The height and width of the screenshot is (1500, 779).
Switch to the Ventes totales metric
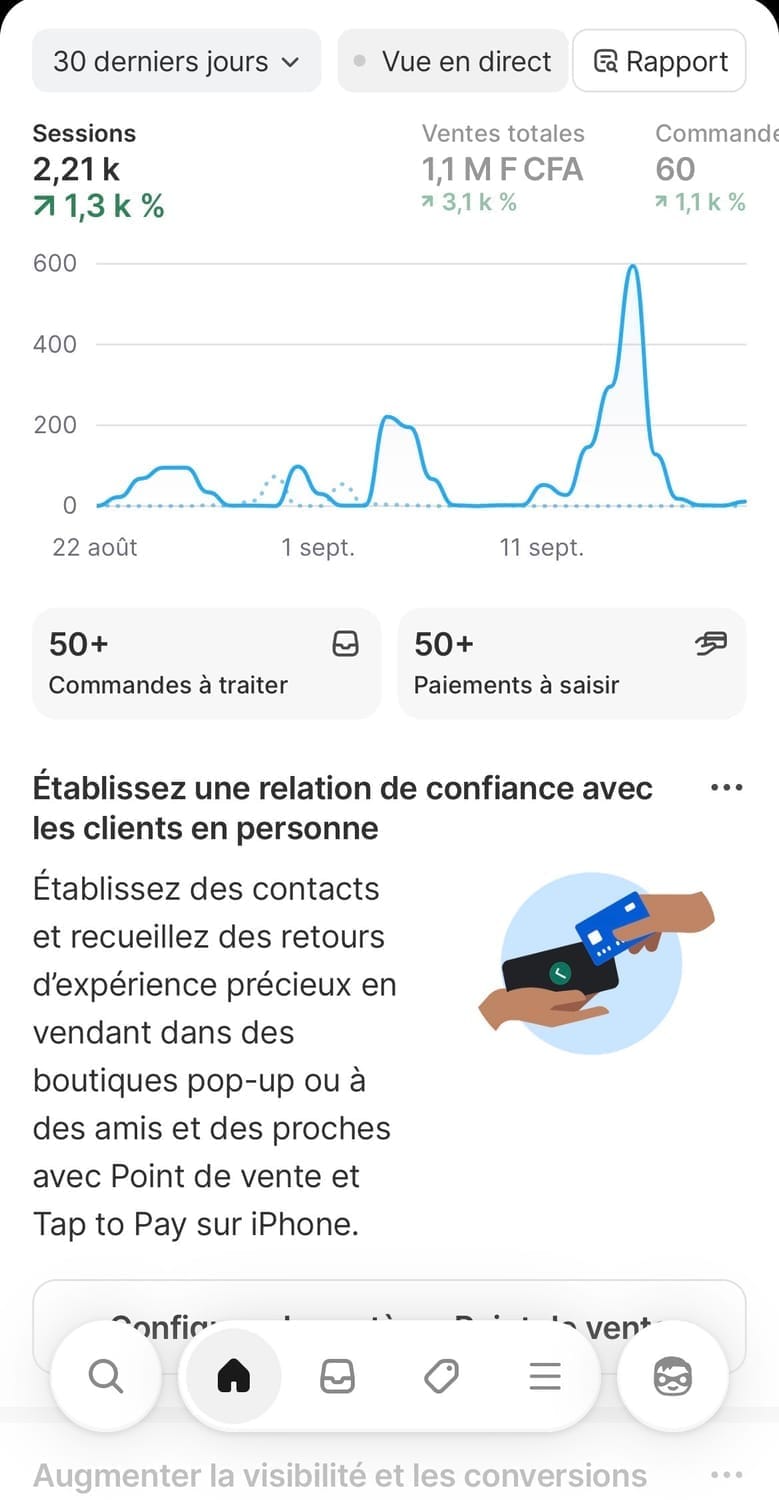click(x=503, y=169)
